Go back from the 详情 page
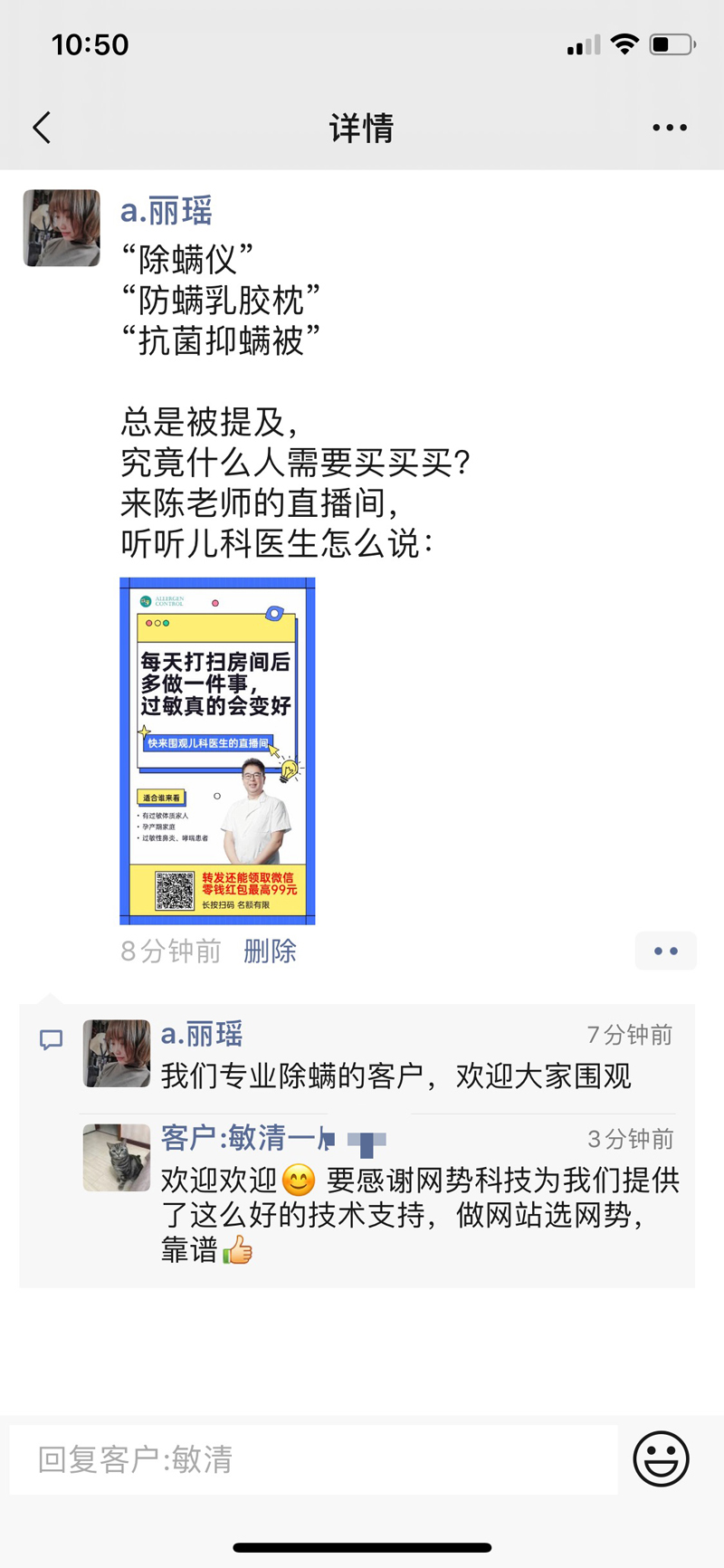This screenshot has width=724, height=1568. 42,128
